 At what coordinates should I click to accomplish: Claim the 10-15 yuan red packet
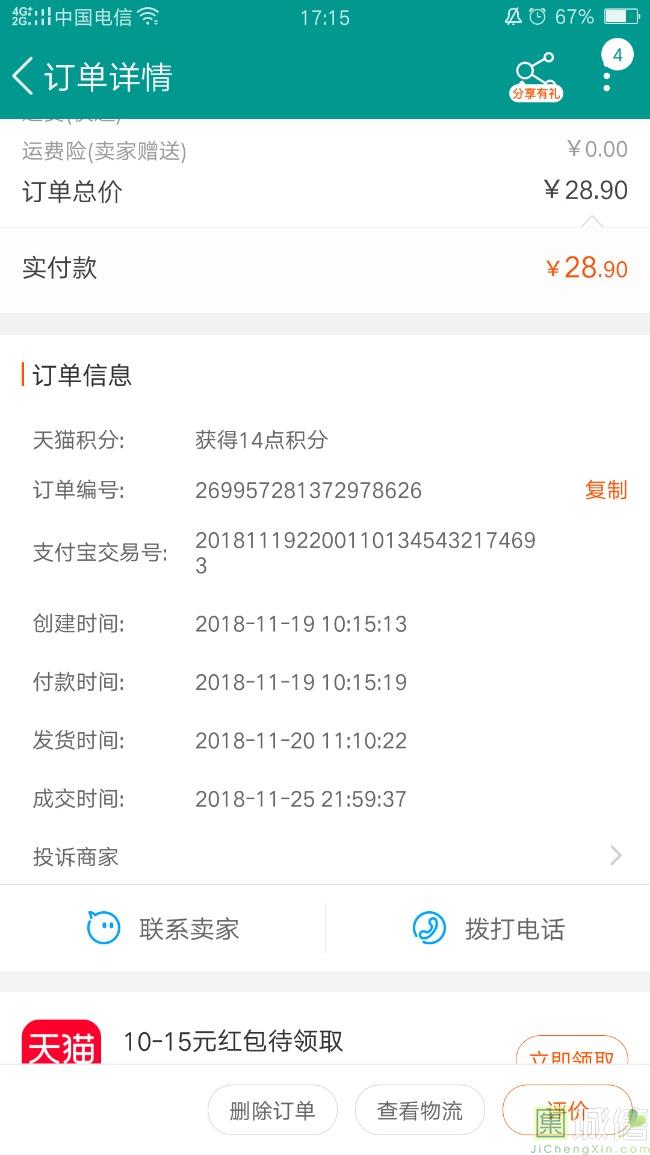(x=571, y=1050)
